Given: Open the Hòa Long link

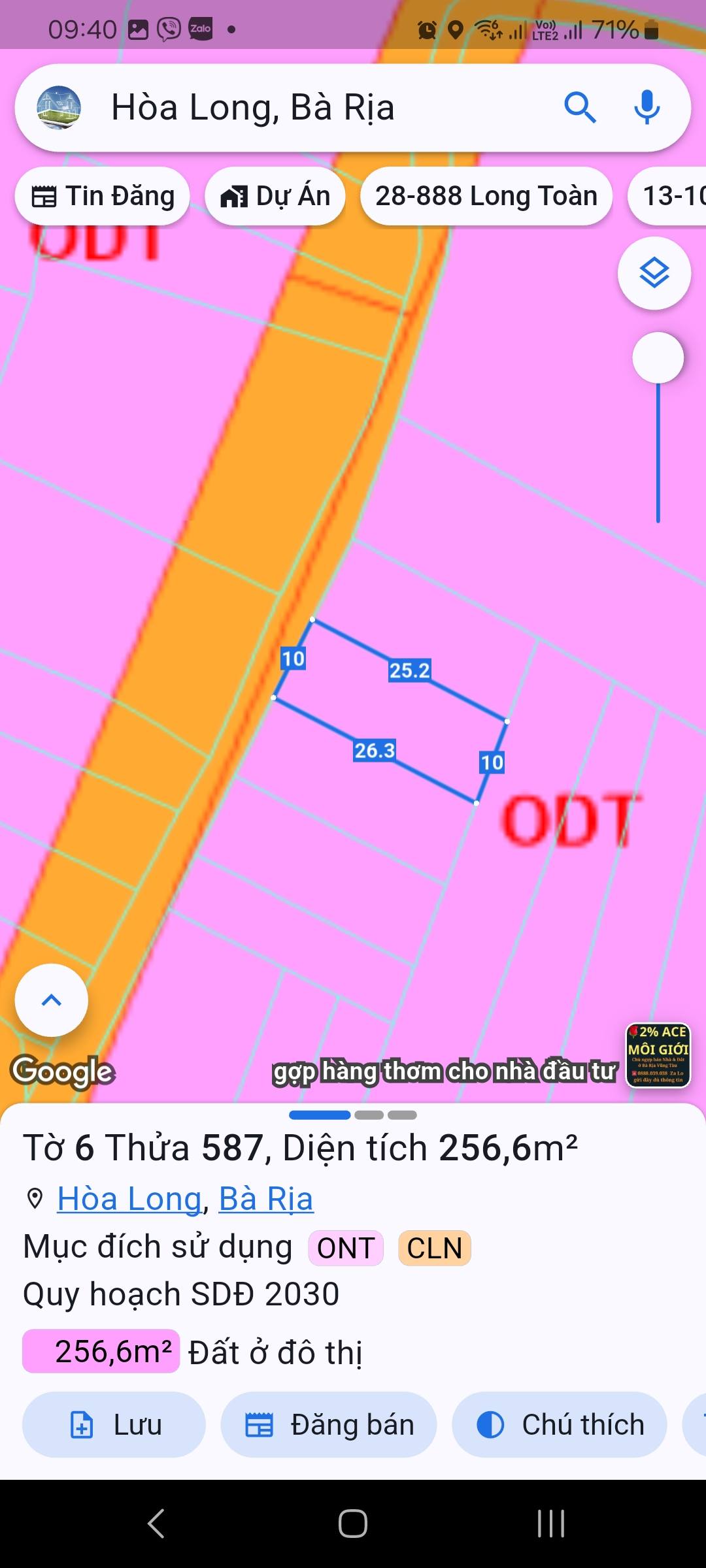Looking at the screenshot, I should [129, 1199].
